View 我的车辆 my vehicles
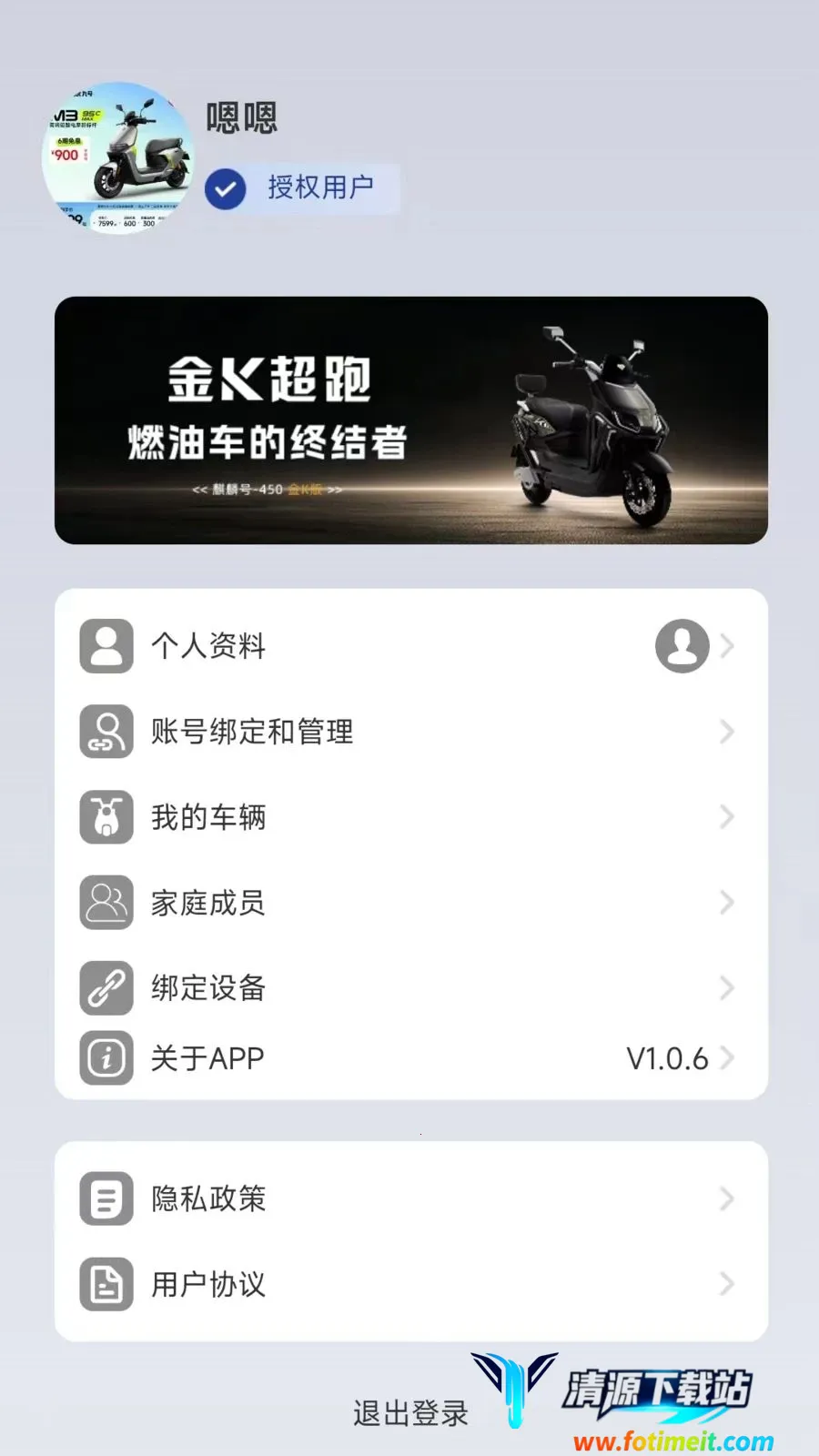Screen dimensions: 819x1456 coord(411,817)
